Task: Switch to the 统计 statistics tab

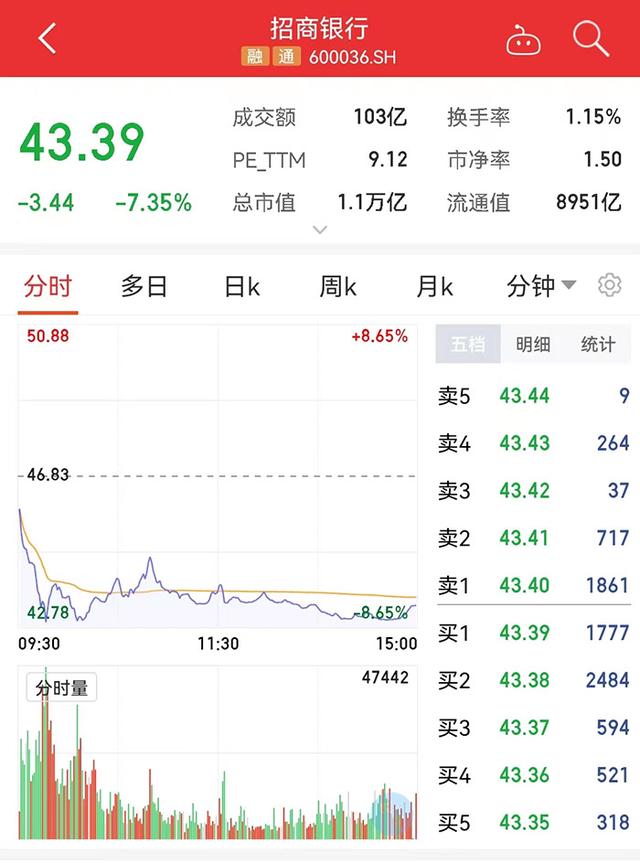Action: pos(598,344)
